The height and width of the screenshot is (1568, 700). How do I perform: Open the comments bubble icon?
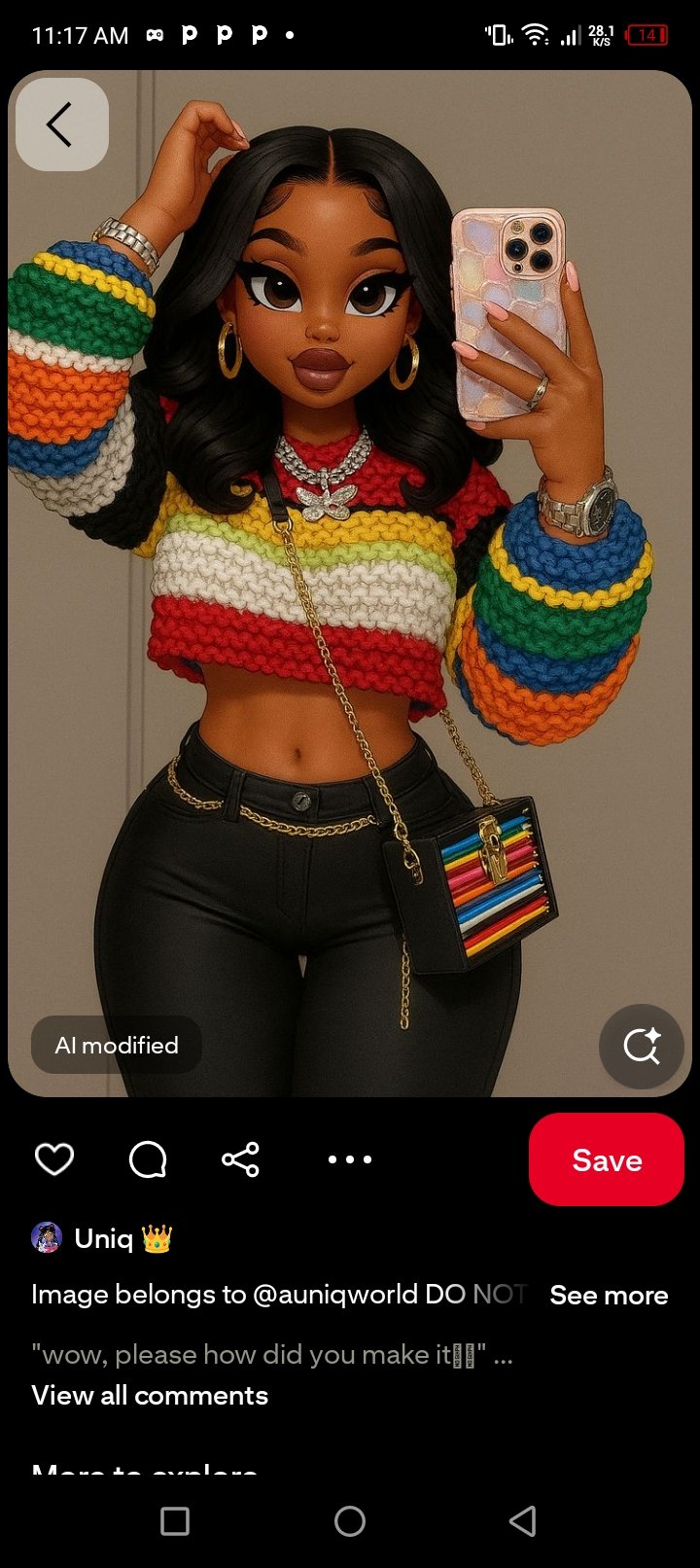pyautogui.click(x=148, y=1159)
